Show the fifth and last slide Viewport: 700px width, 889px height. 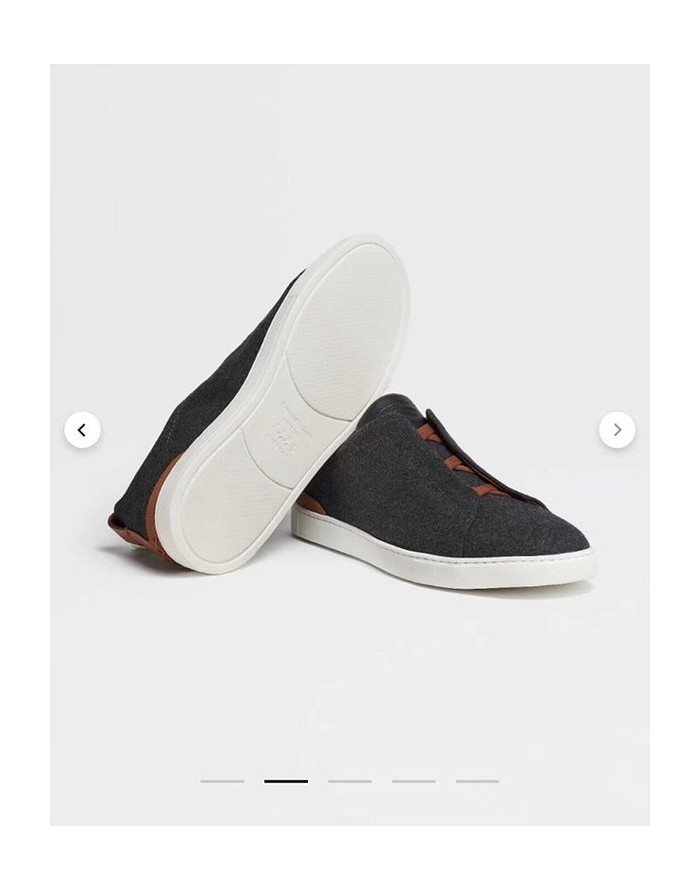click(x=478, y=781)
